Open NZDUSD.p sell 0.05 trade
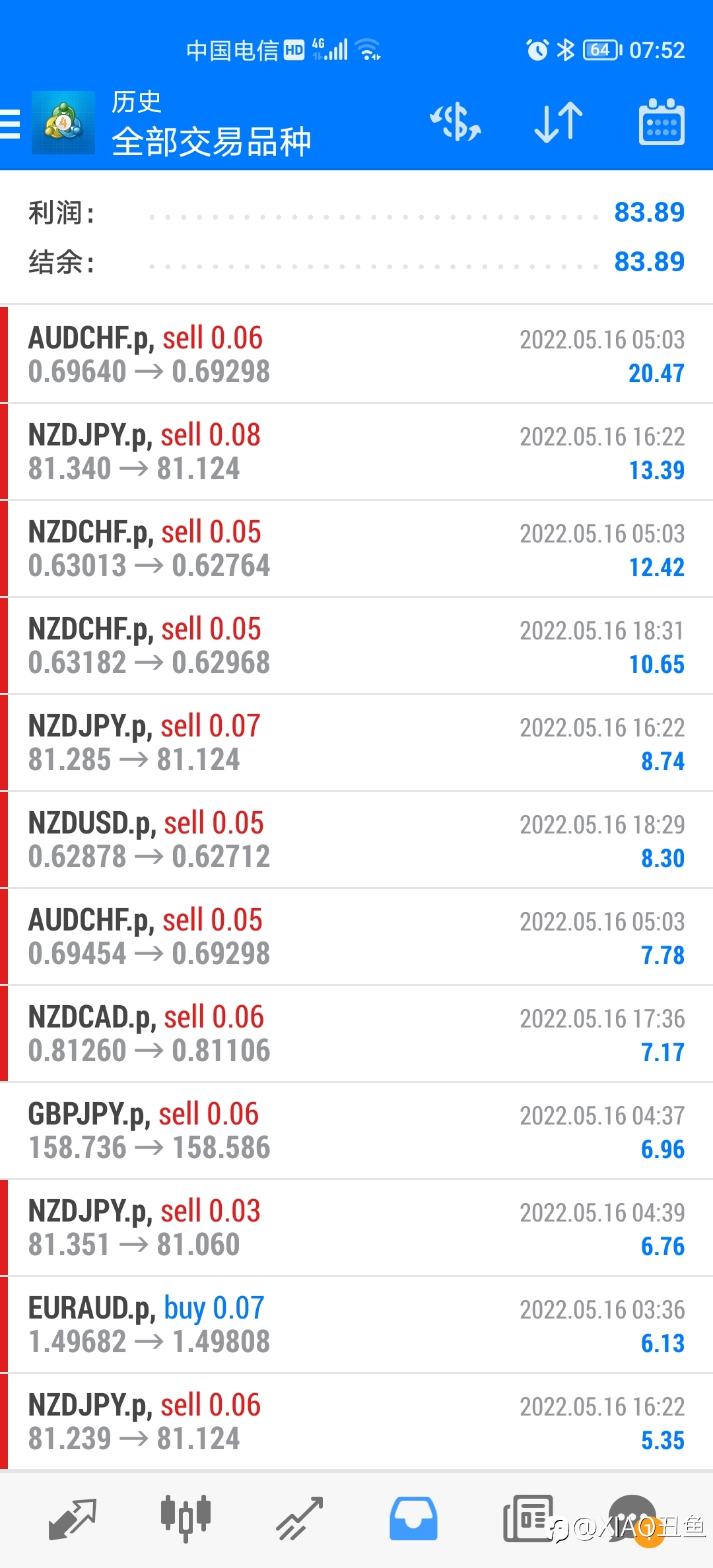The image size is (713, 1568). tap(356, 839)
